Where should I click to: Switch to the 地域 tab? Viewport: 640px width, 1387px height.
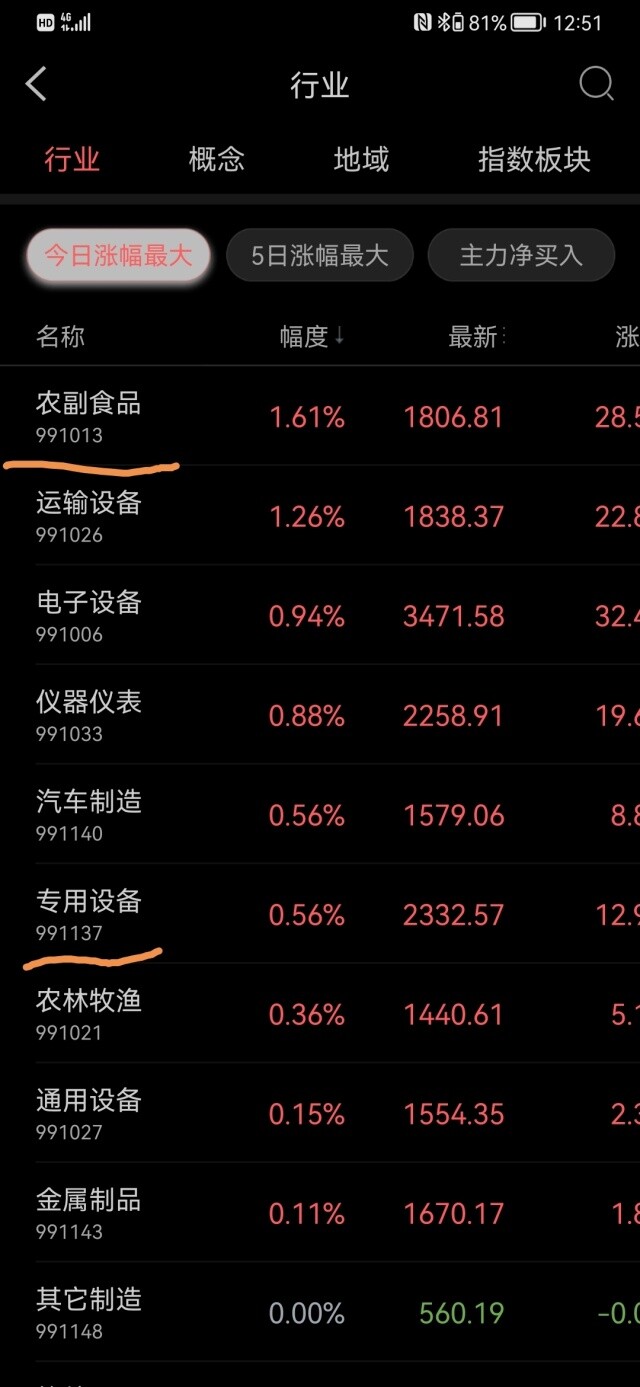361,159
